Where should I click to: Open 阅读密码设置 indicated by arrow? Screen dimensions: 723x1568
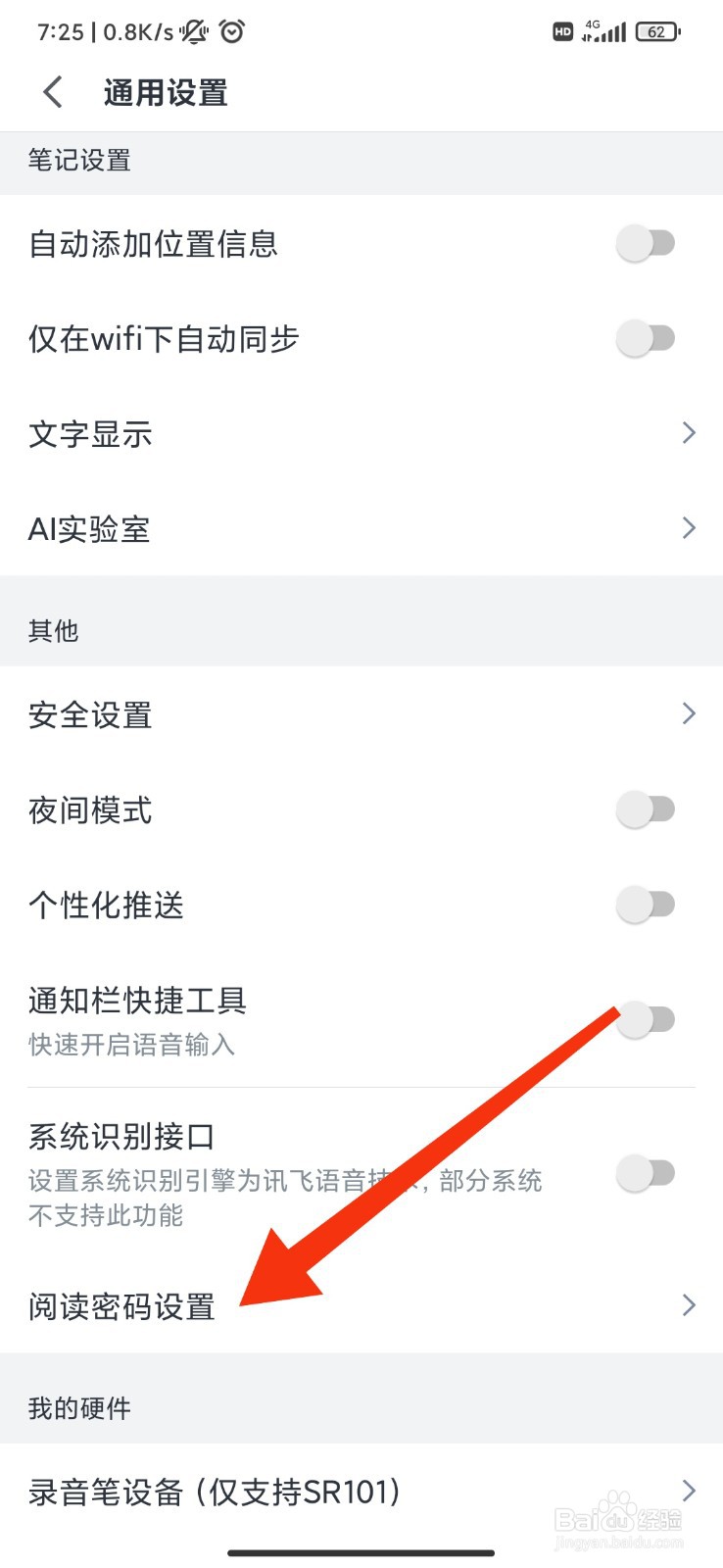[x=688, y=1304]
